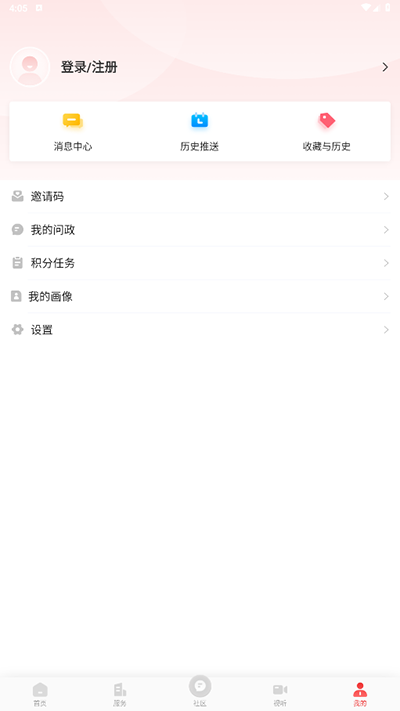This screenshot has height=711, width=400.
Task: Open the 邀请码 row
Action: 200,196
